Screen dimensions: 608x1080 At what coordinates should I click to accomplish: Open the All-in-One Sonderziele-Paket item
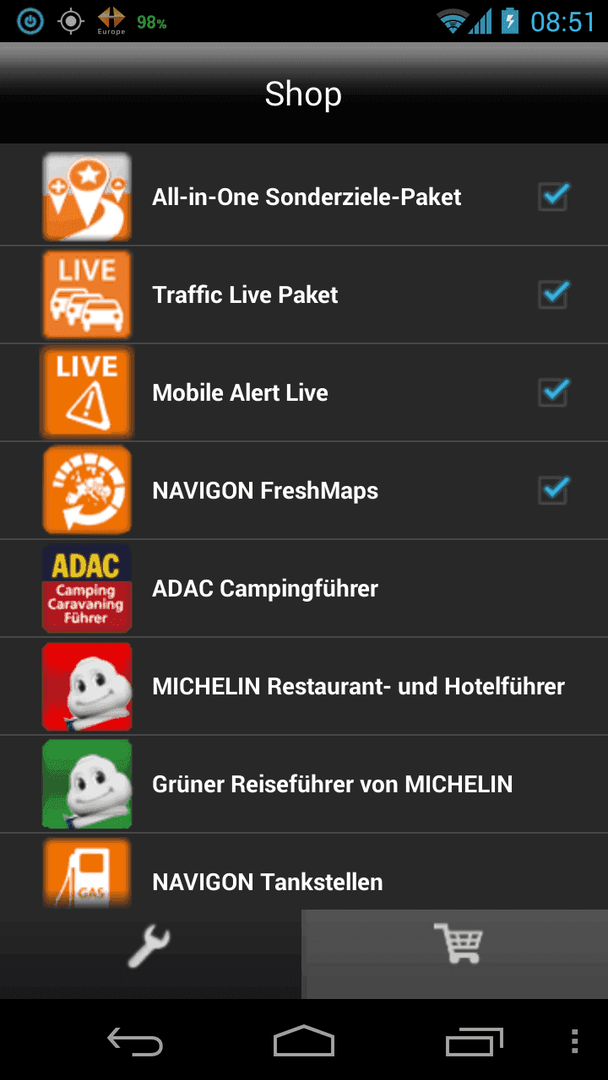[x=304, y=196]
